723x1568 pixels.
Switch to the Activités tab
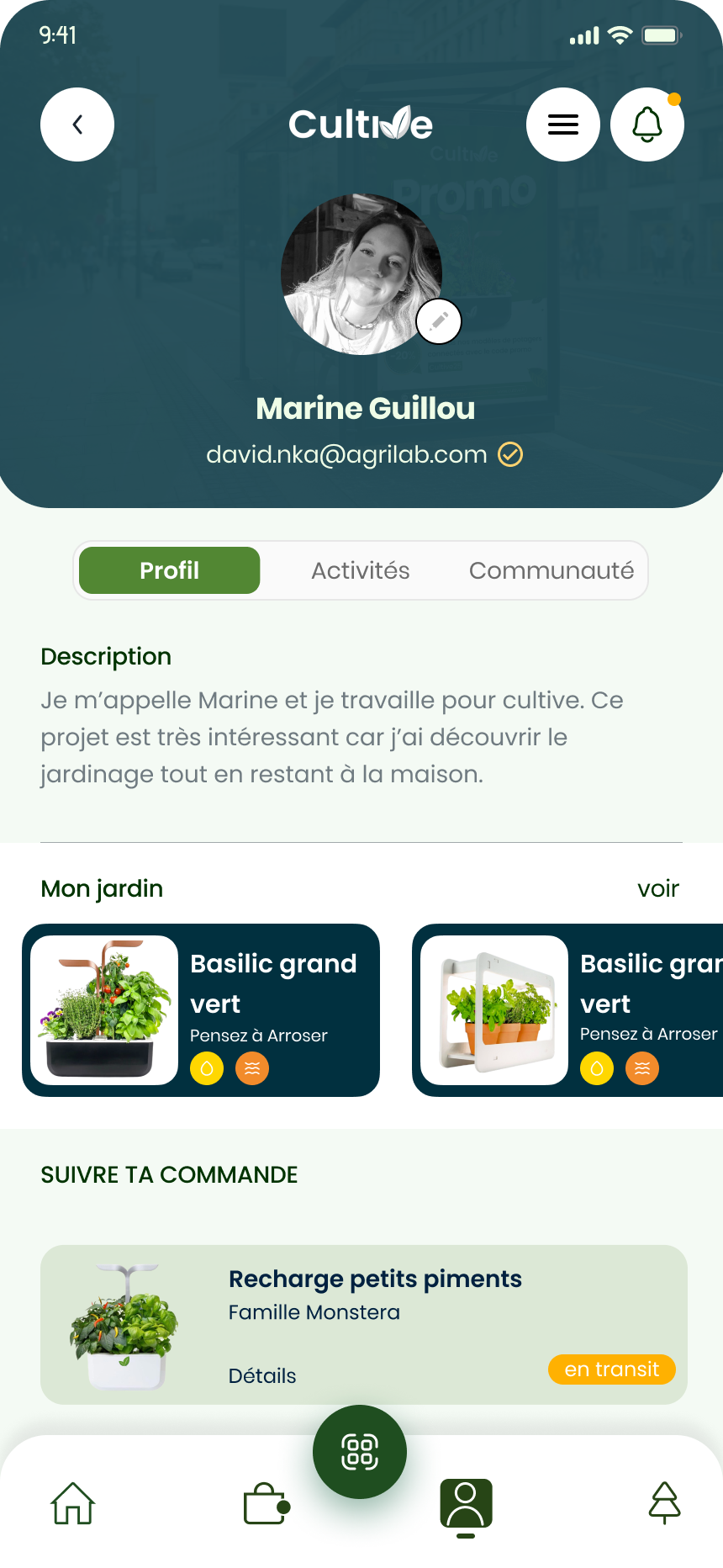[x=361, y=570]
